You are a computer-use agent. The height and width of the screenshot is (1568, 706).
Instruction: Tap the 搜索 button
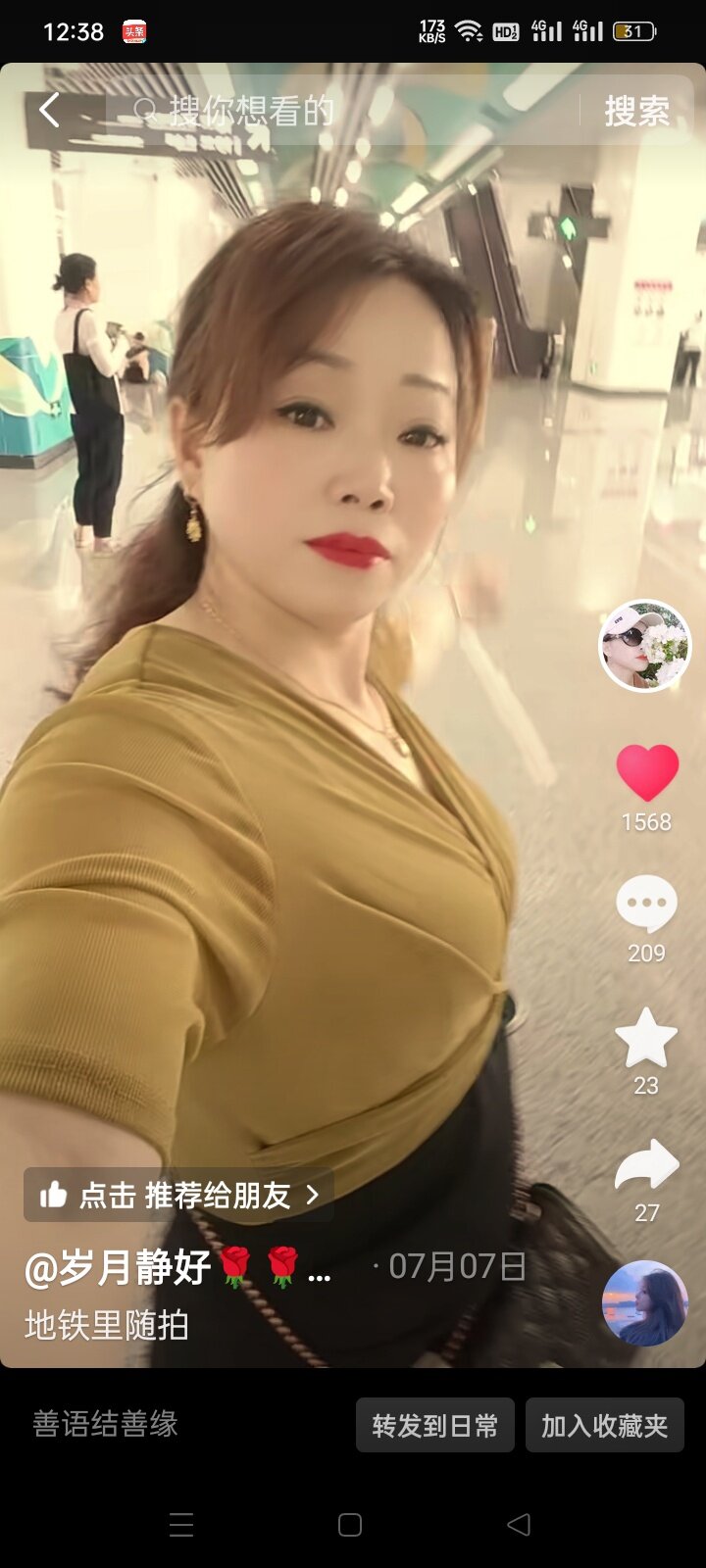(x=636, y=111)
